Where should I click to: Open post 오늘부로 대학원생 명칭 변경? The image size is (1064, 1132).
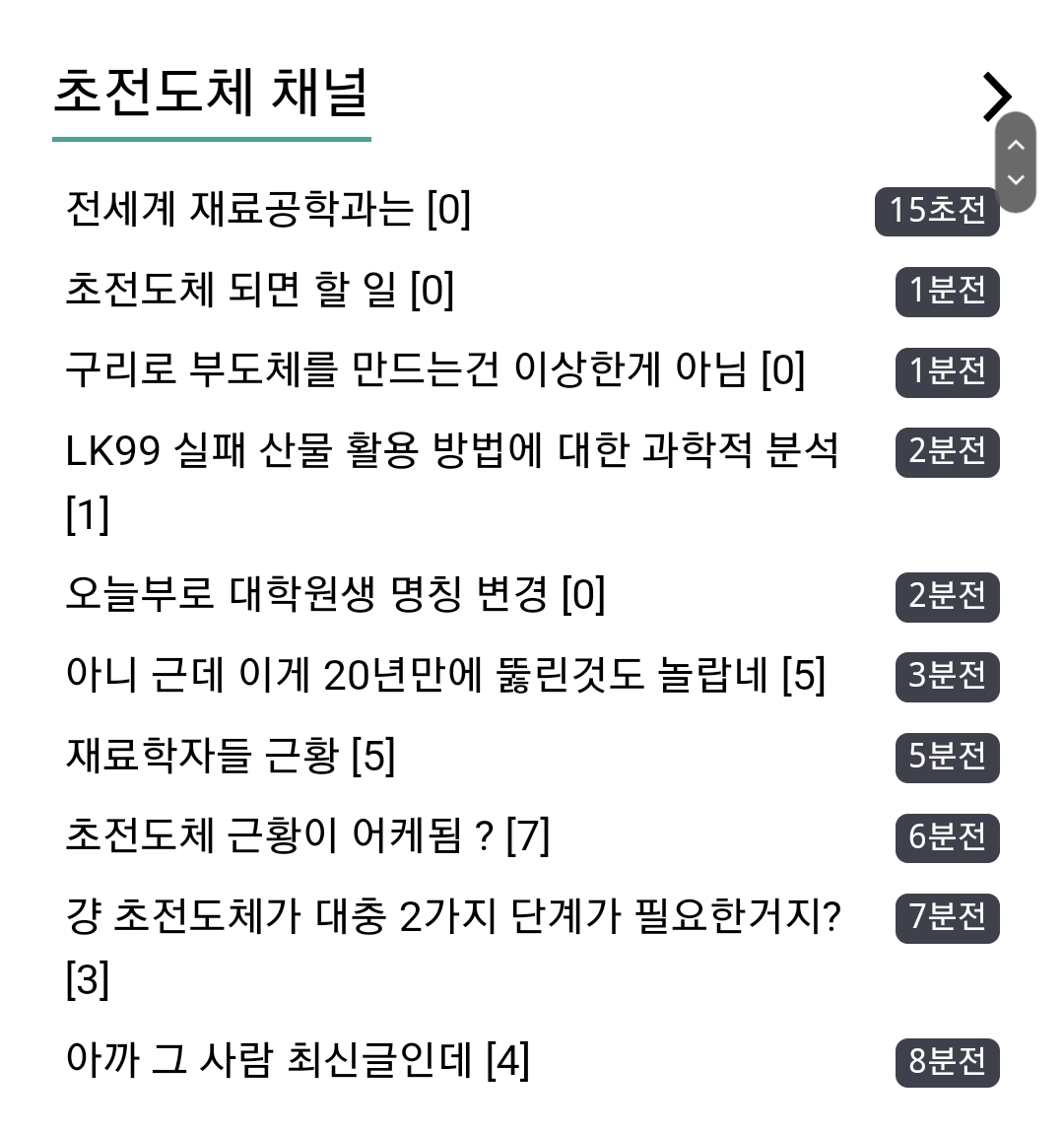coord(335,595)
